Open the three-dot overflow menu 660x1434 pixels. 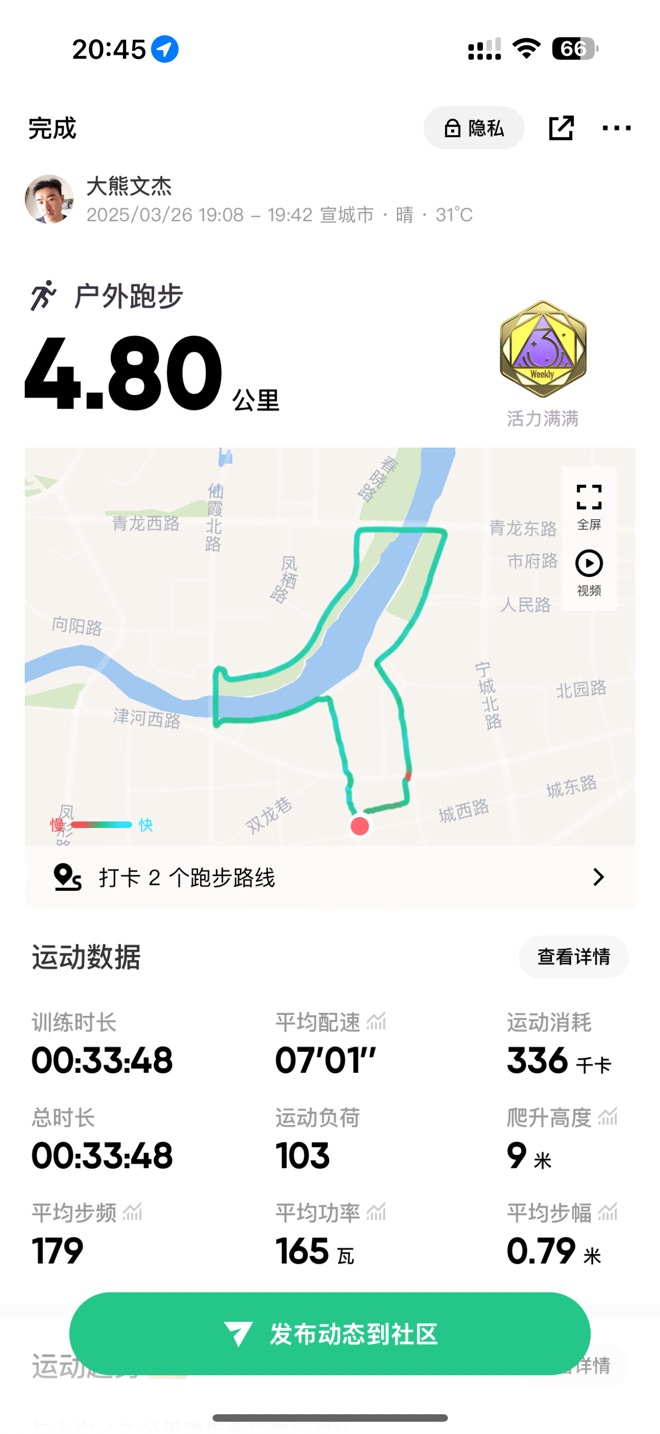click(x=616, y=128)
